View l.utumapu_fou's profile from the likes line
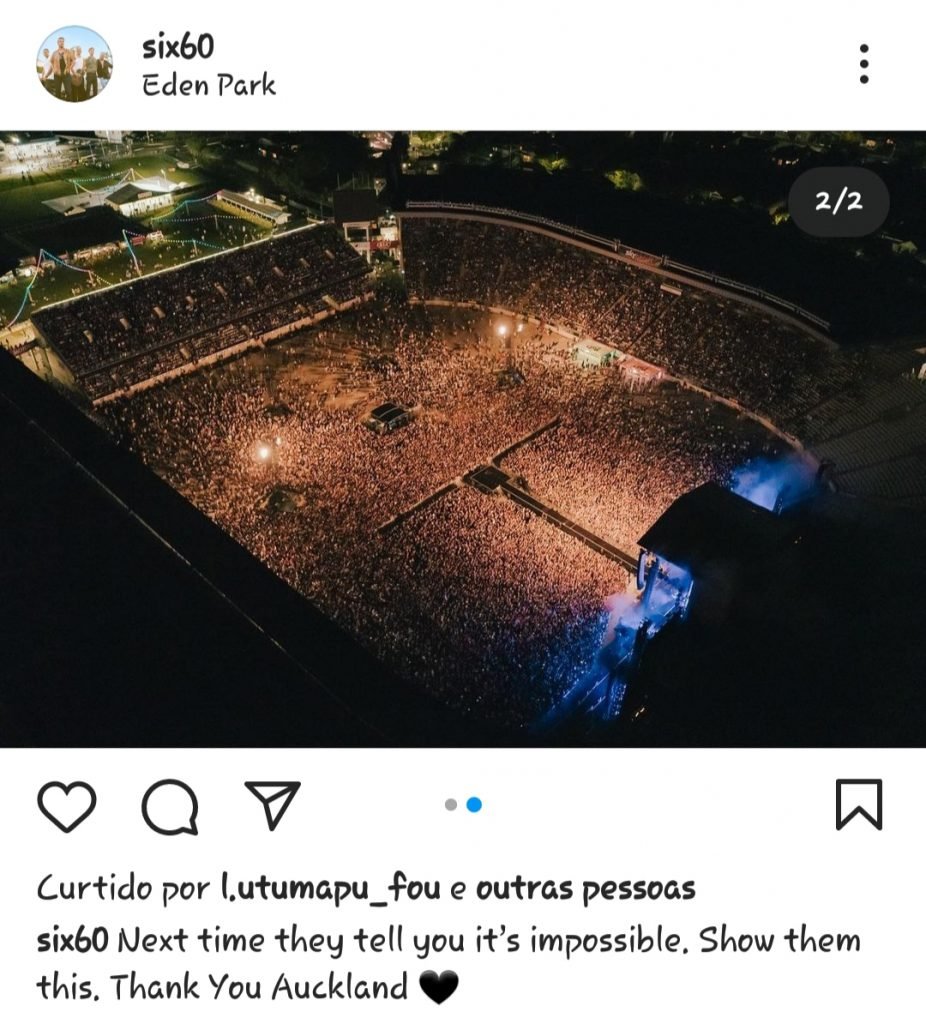This screenshot has height=1024, width=926. 330,888
